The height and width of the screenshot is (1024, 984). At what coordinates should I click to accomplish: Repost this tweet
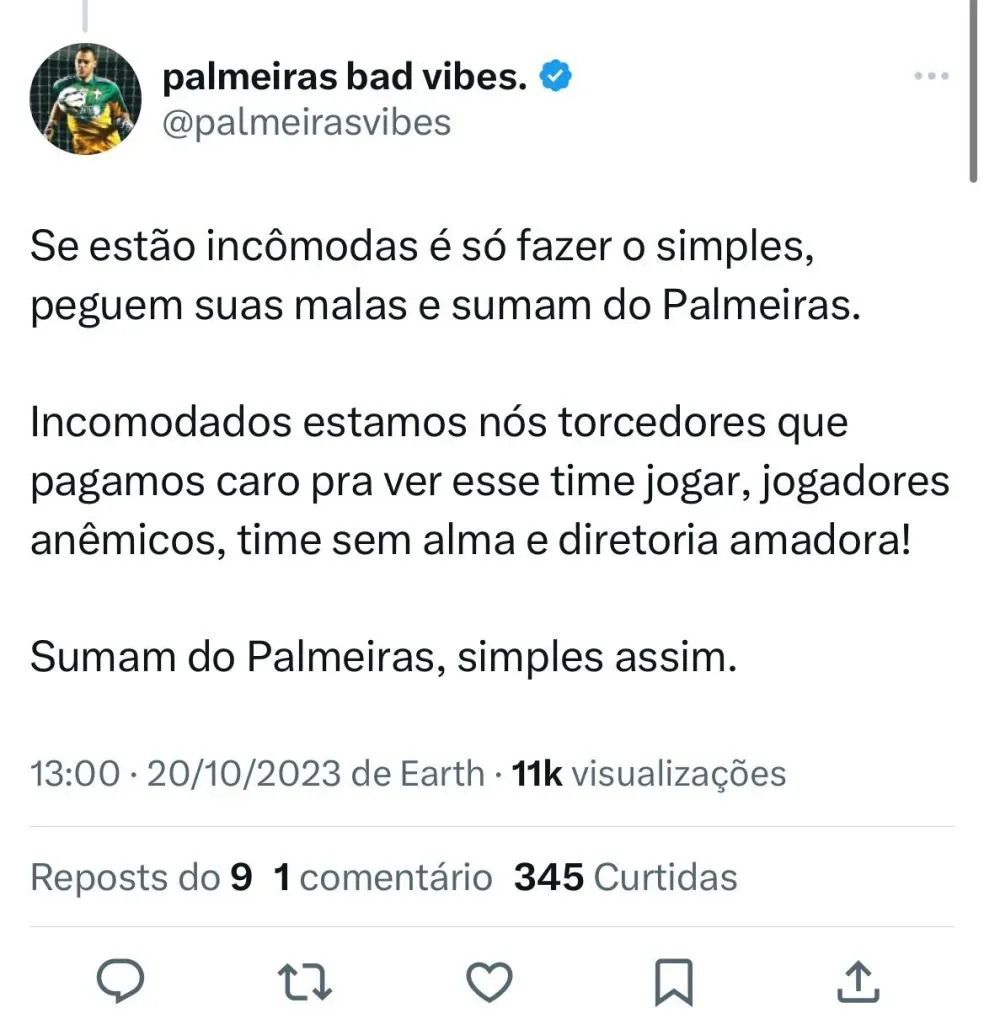(306, 981)
